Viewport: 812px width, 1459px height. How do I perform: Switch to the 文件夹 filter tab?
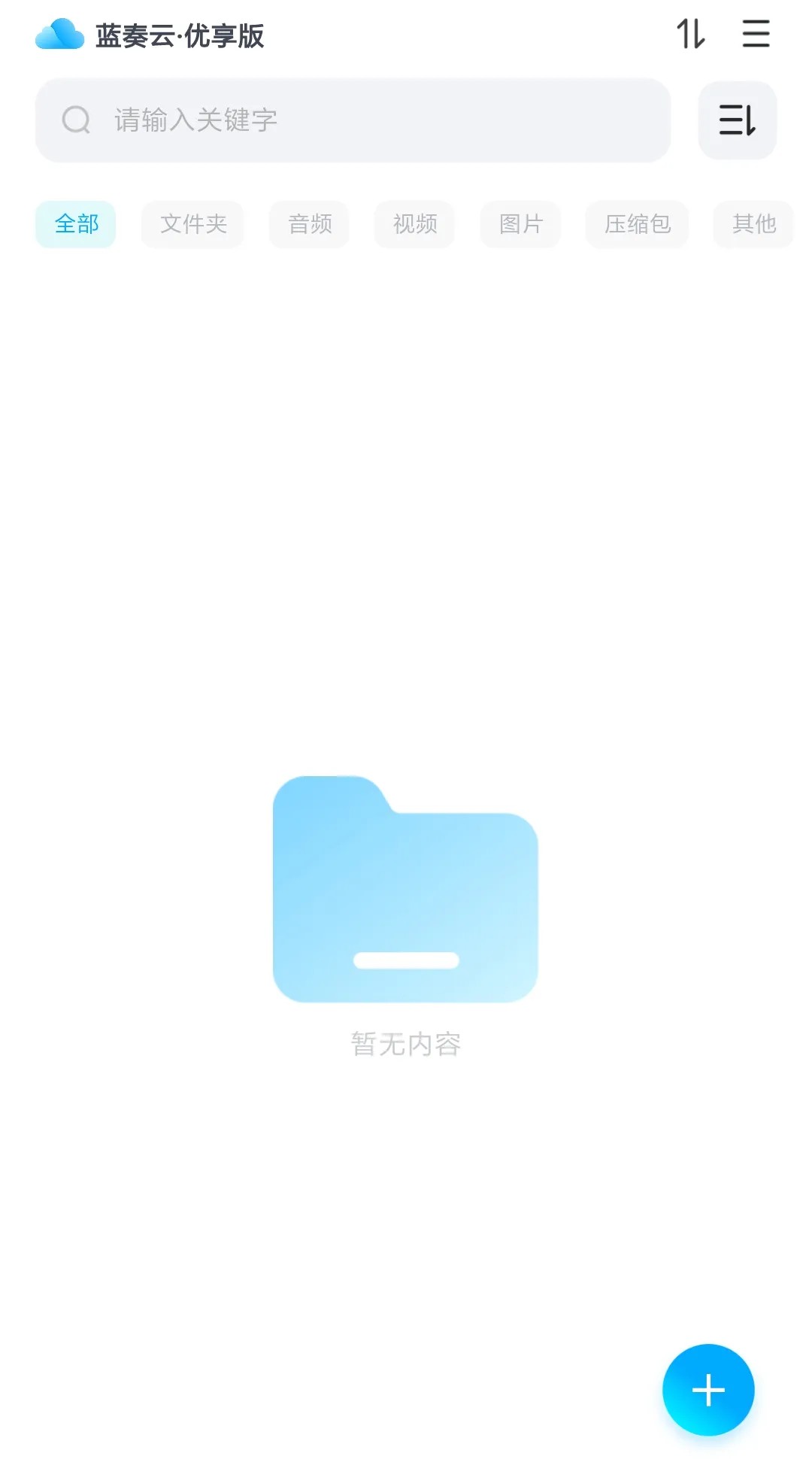coord(192,223)
